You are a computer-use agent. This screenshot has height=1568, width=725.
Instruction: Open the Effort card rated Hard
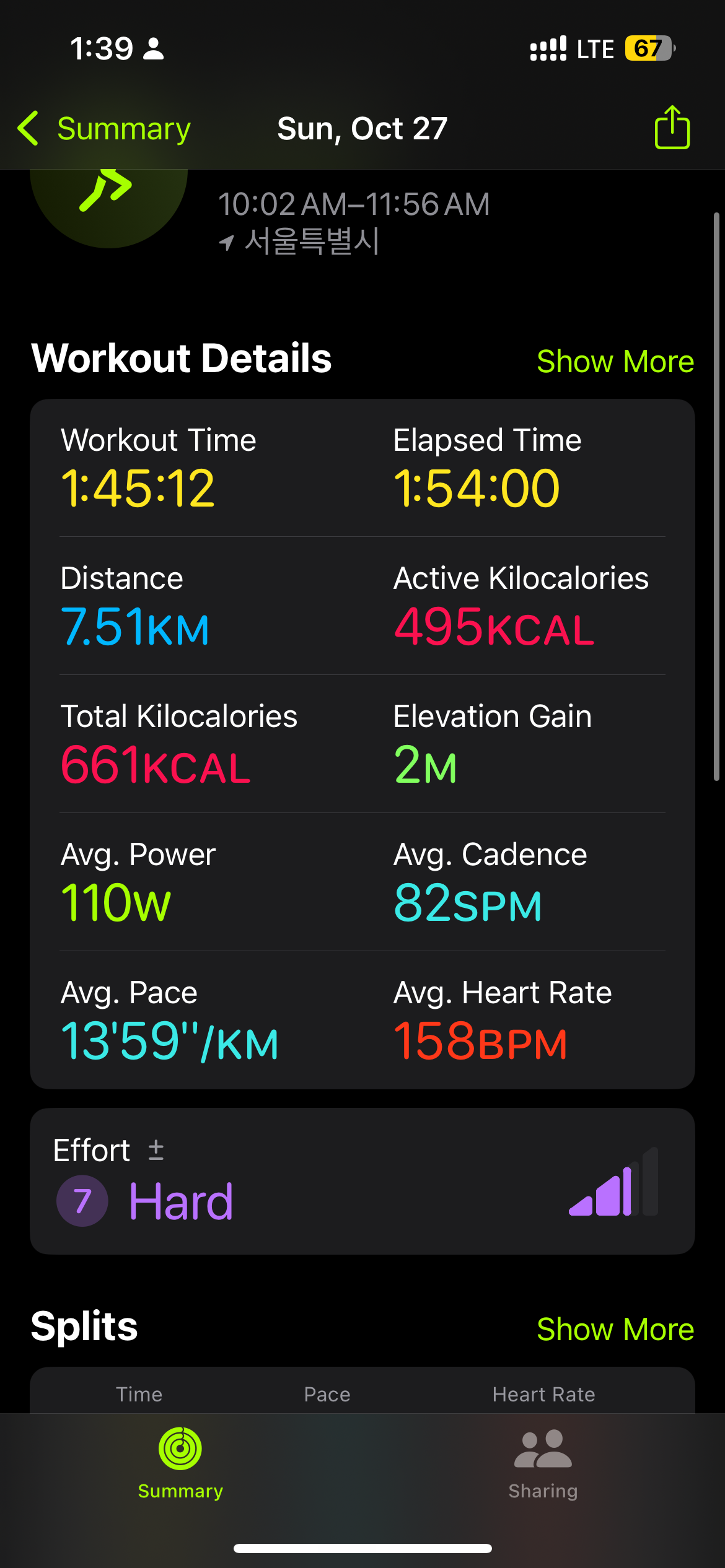pyautogui.click(x=362, y=1181)
